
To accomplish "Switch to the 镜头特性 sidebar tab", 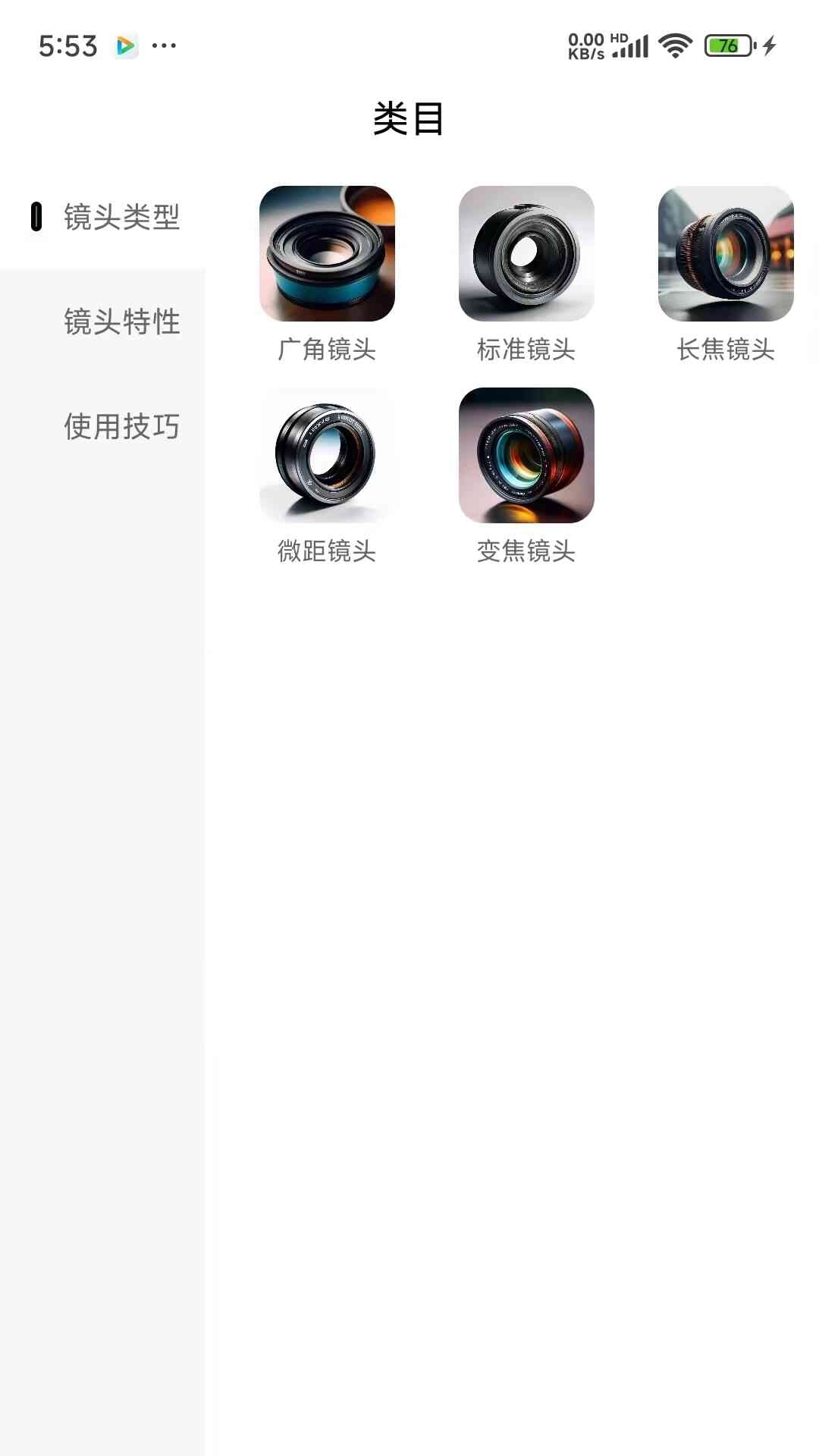I will (x=121, y=322).
